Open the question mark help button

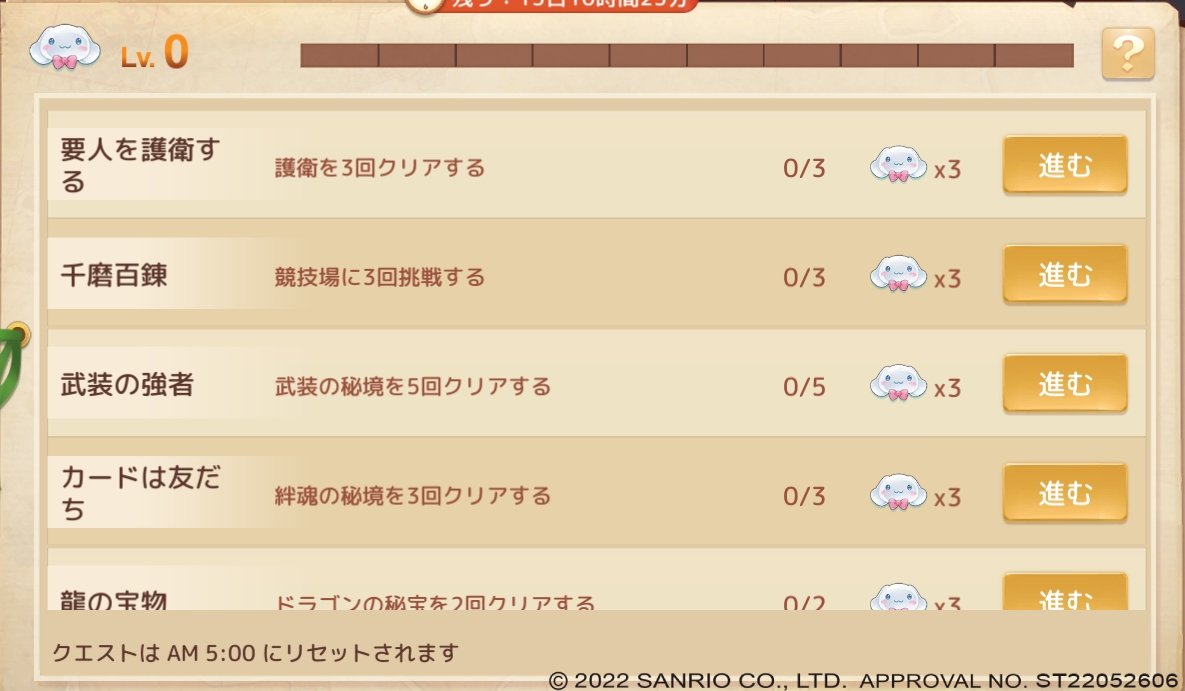point(1127,54)
